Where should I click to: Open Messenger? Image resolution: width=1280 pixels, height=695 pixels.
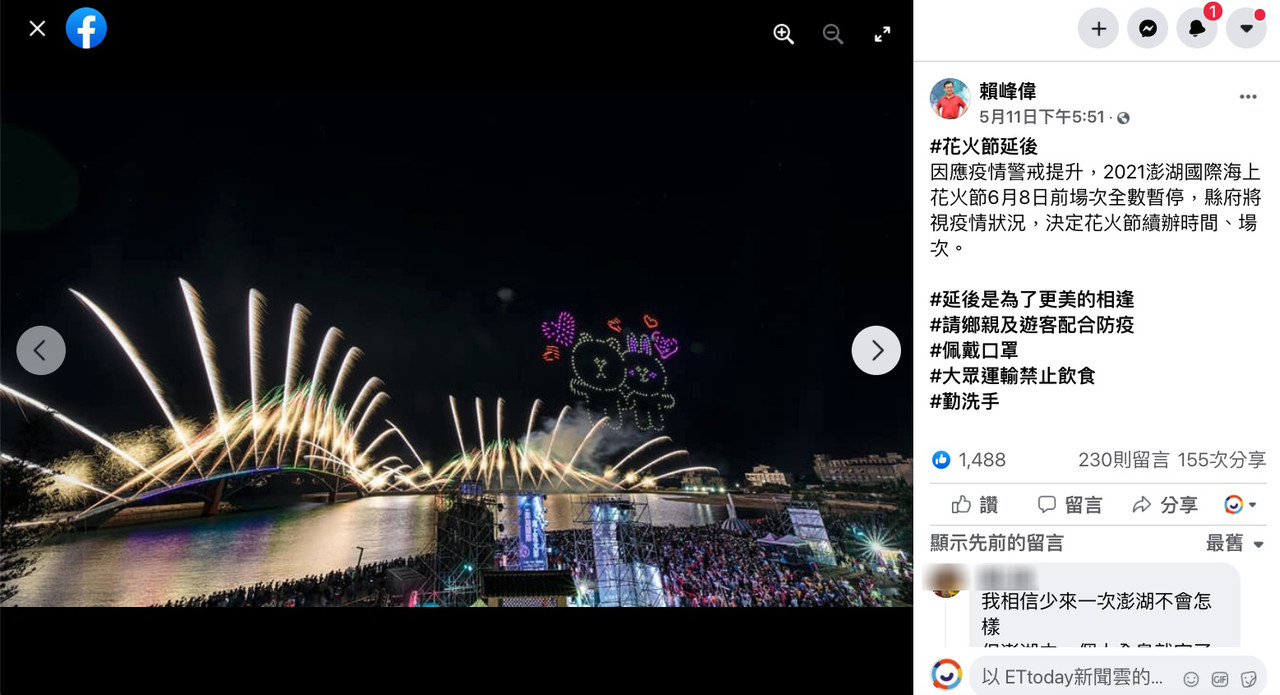click(1147, 28)
